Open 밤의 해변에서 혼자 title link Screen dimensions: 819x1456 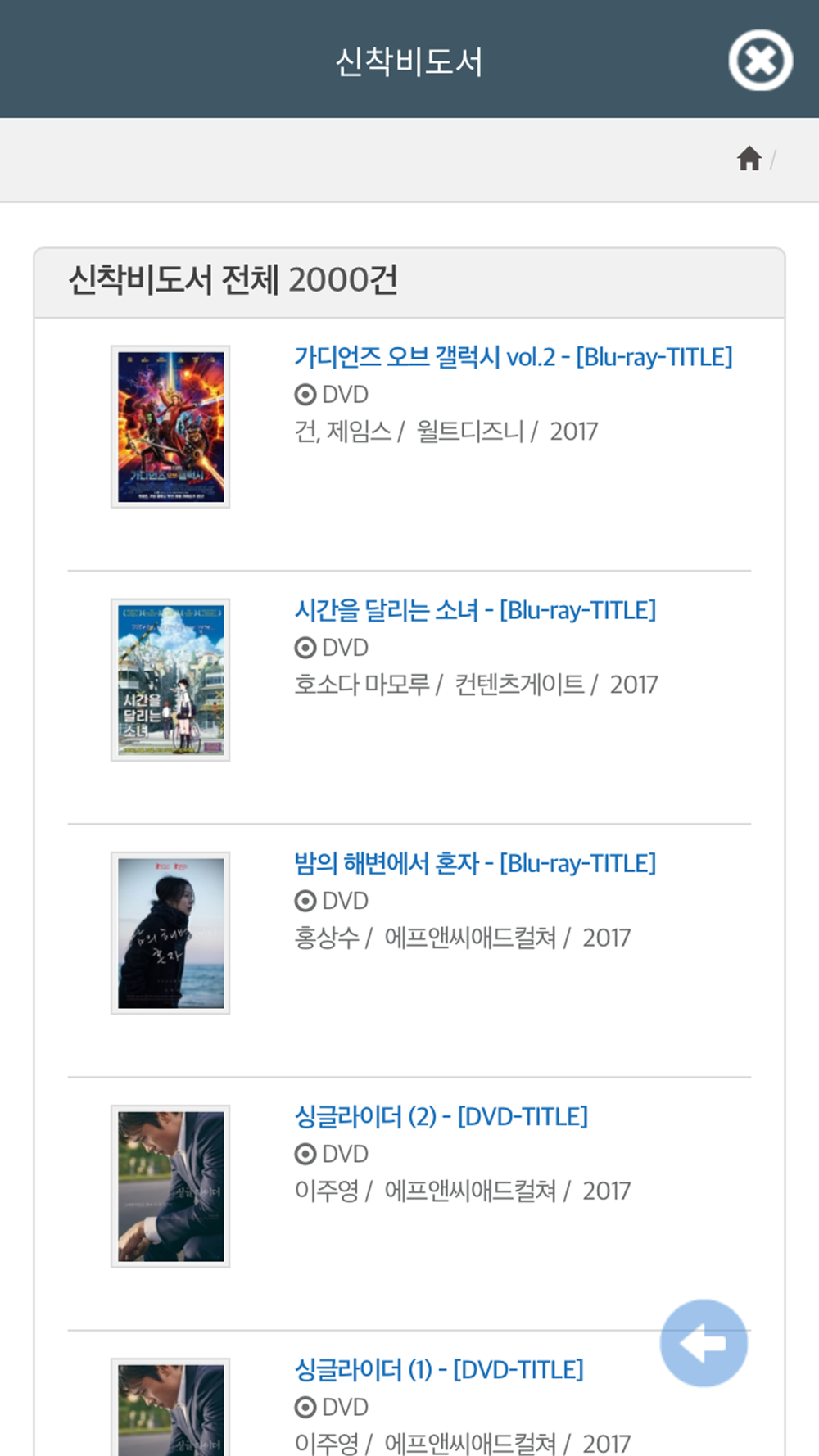(475, 863)
